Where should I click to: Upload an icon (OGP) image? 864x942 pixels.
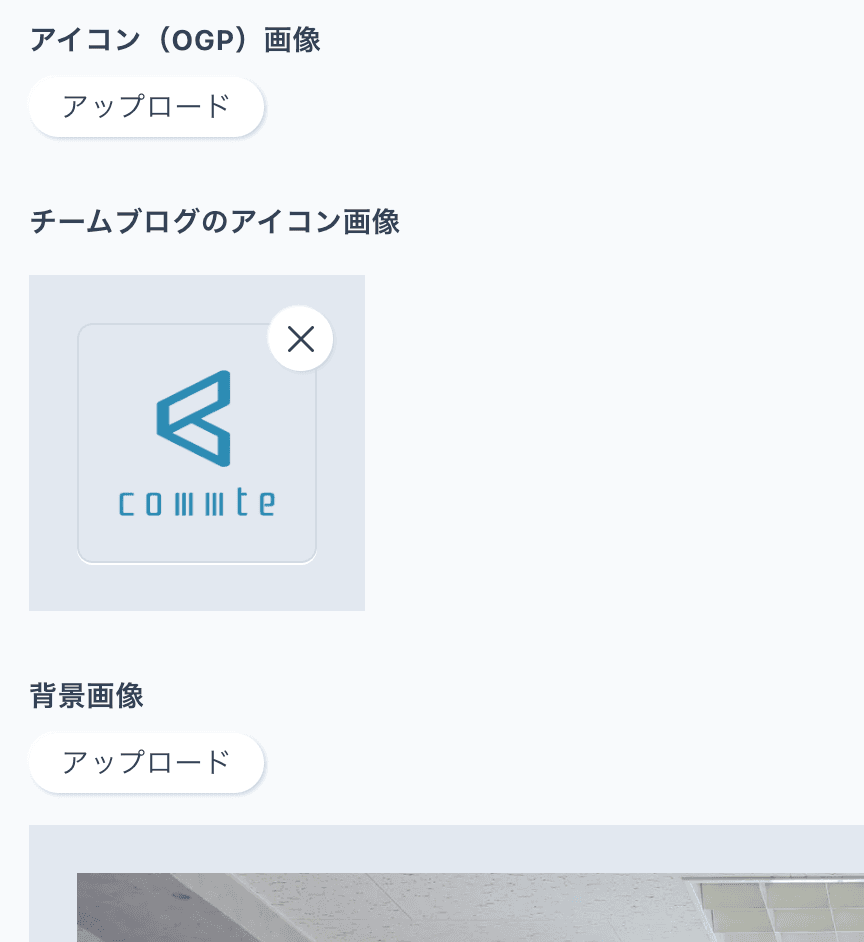[x=146, y=106]
